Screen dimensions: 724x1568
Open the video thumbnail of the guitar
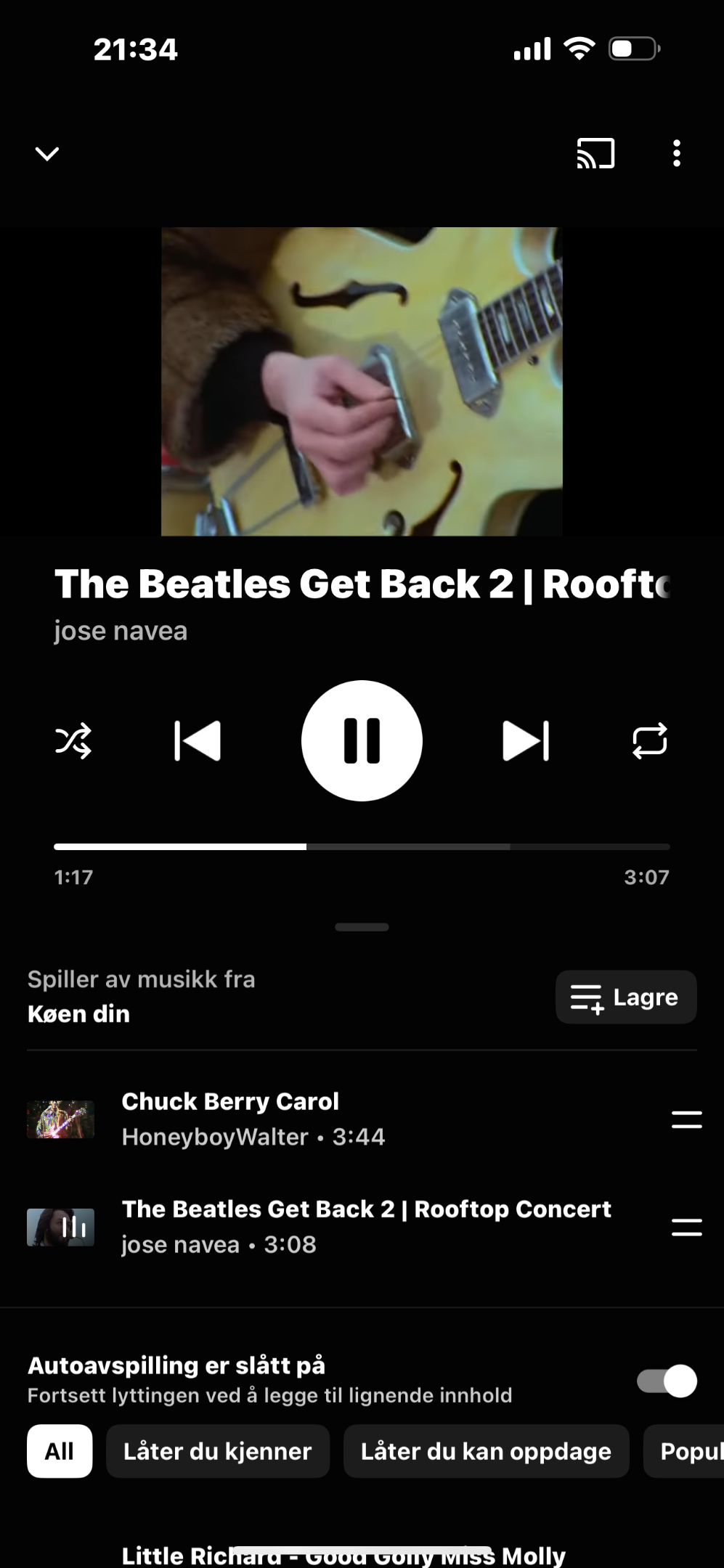click(x=362, y=382)
